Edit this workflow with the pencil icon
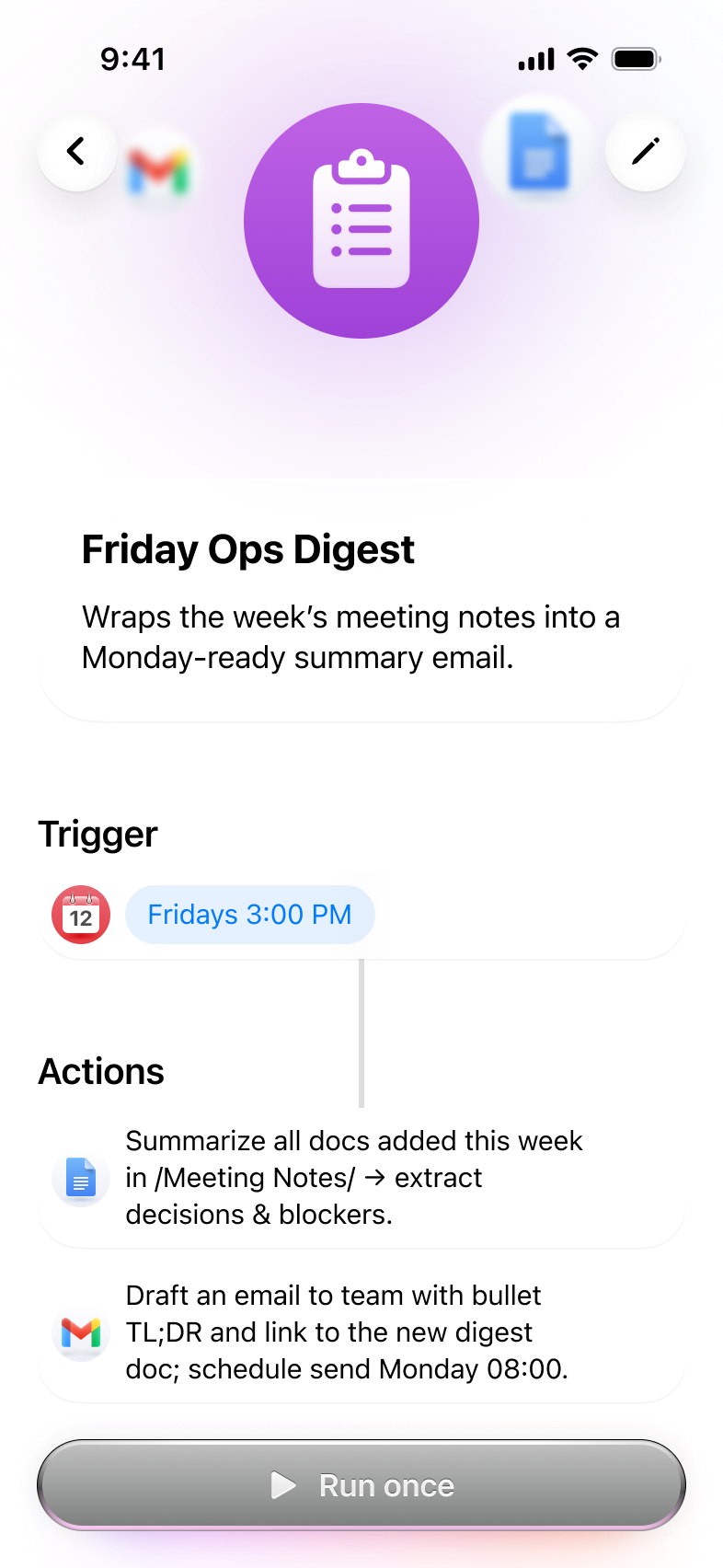 pyautogui.click(x=646, y=152)
